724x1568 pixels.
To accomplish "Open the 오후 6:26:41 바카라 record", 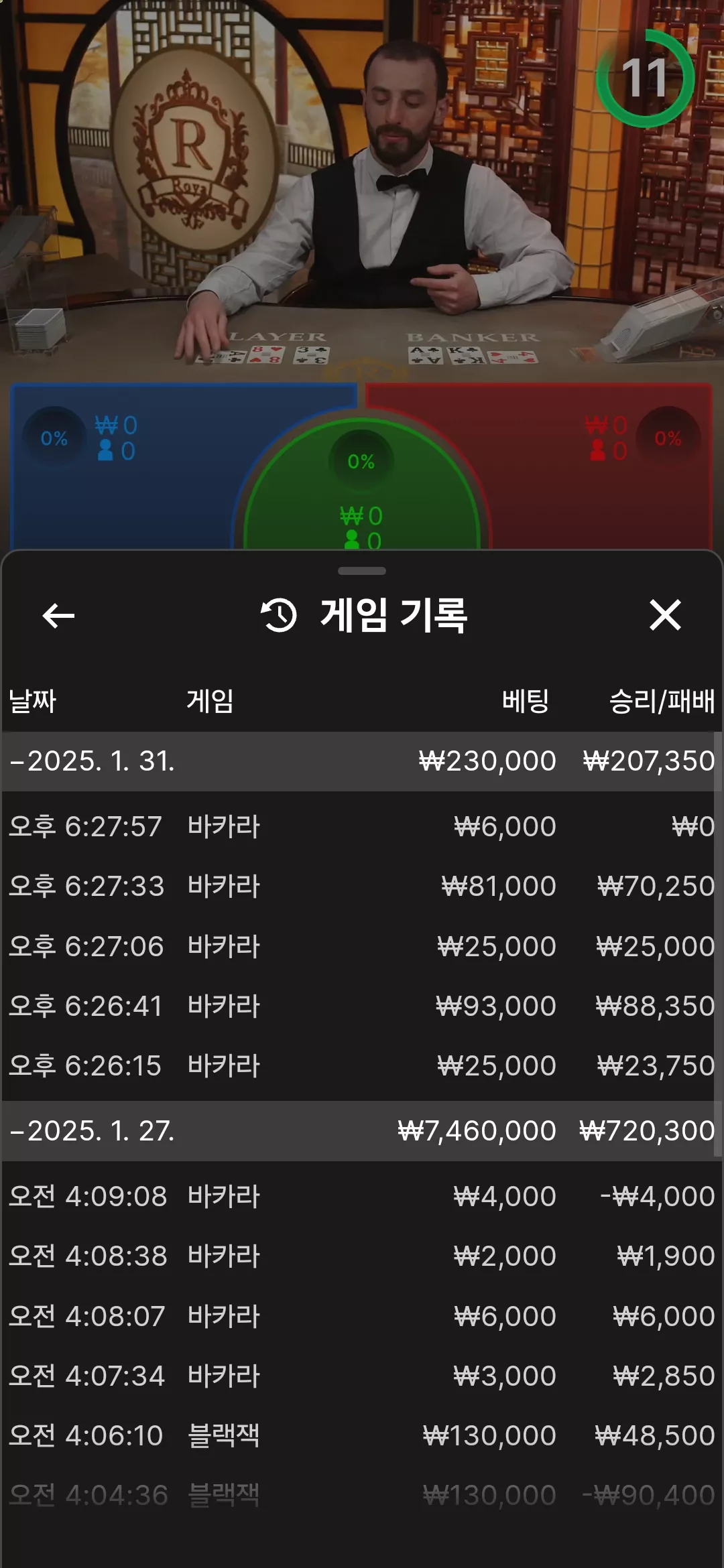I will coord(362,1006).
